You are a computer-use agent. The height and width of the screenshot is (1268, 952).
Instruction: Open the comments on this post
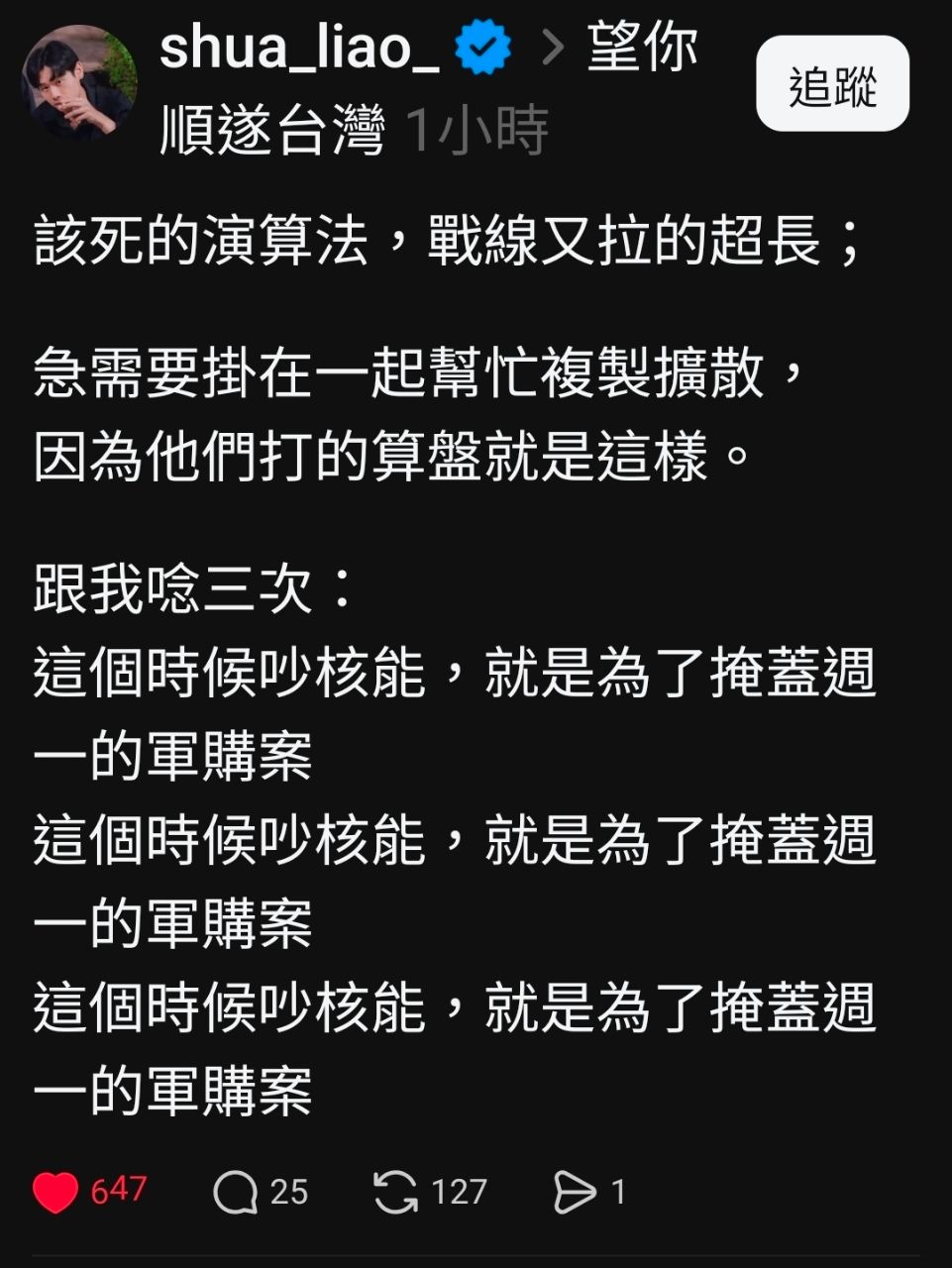236,1192
